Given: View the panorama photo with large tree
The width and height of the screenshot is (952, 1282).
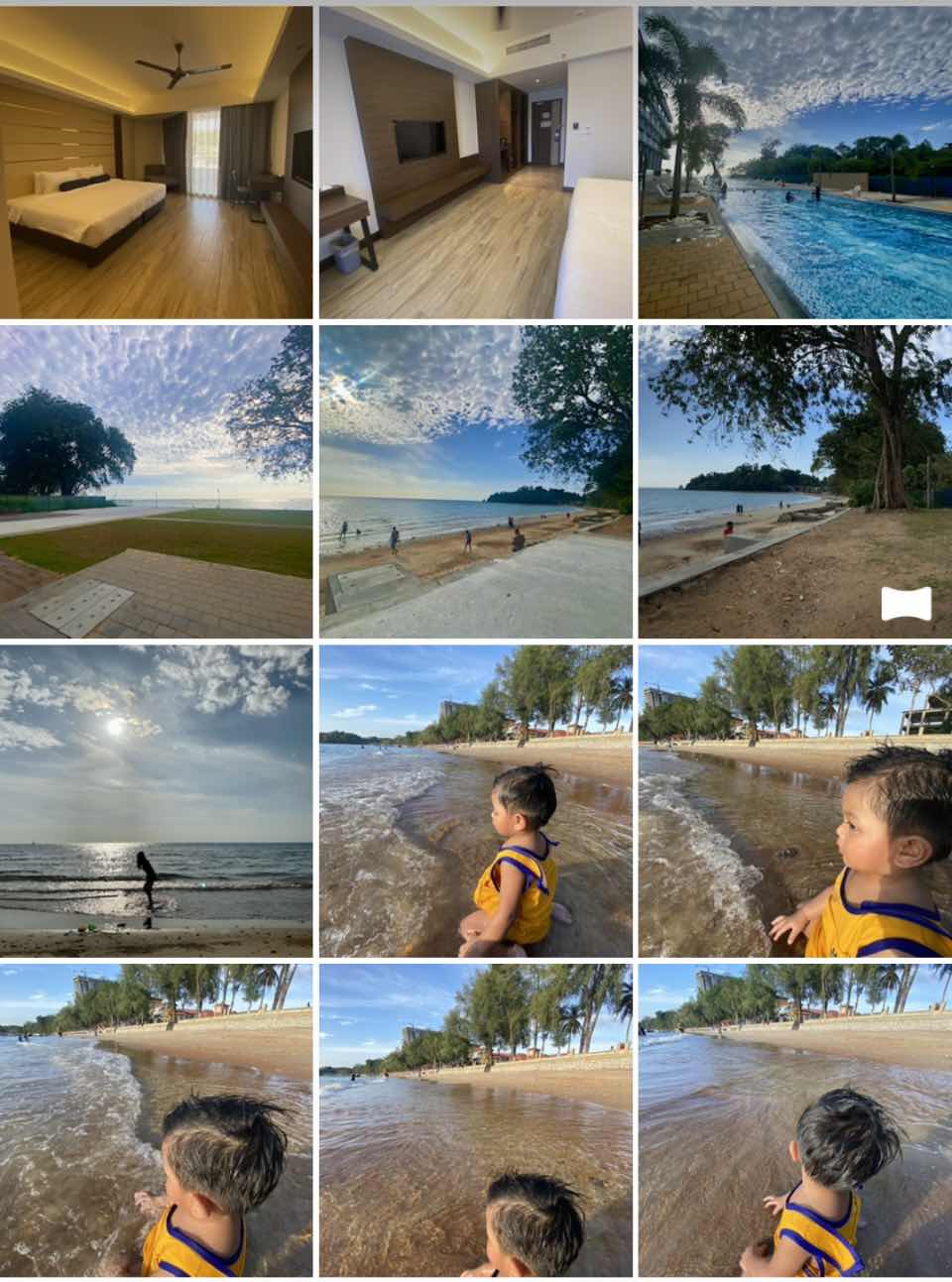Looking at the screenshot, I should (x=794, y=482).
